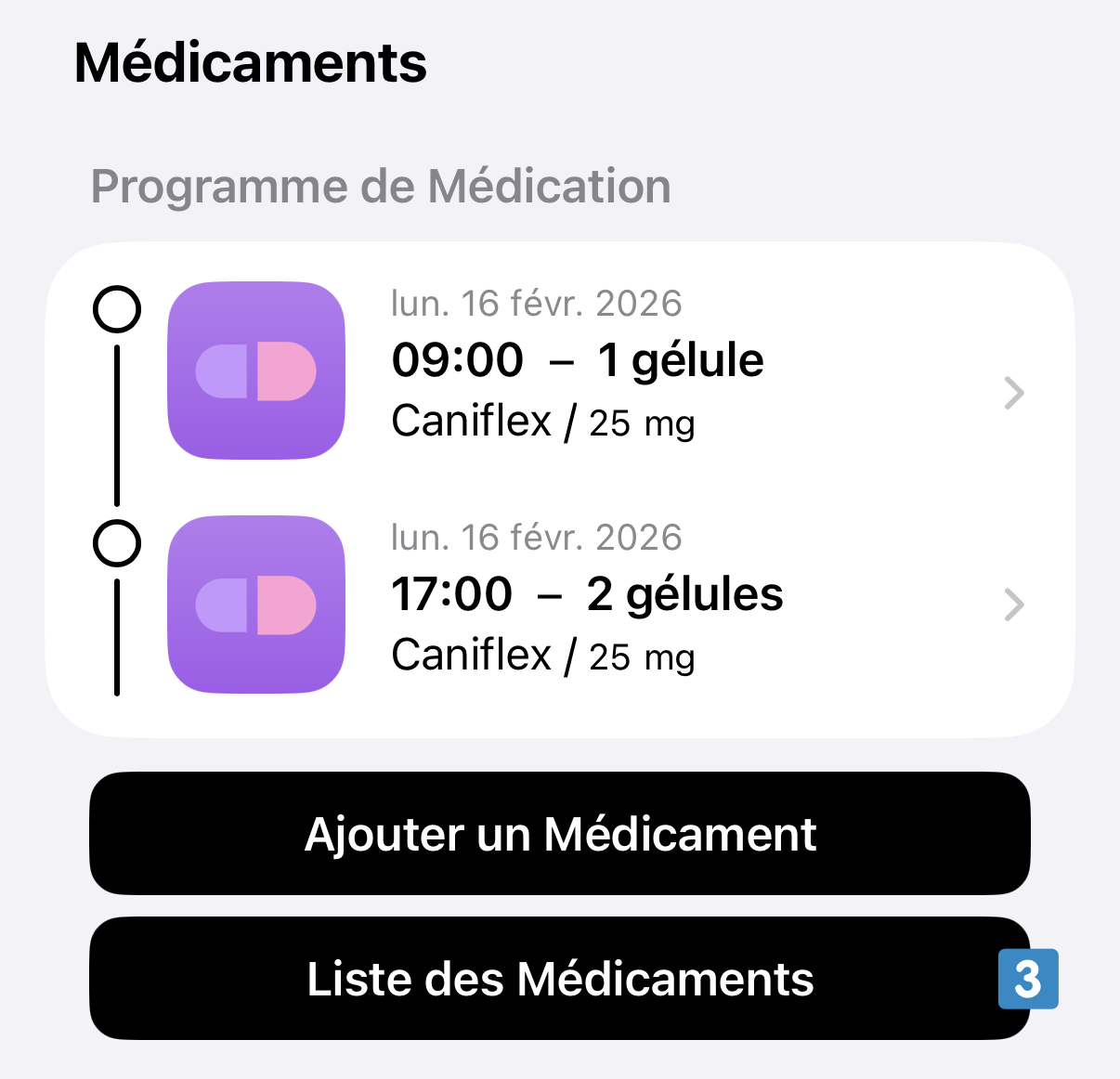Open Liste des Médicaments
1120x1079 pixels.
[560, 979]
